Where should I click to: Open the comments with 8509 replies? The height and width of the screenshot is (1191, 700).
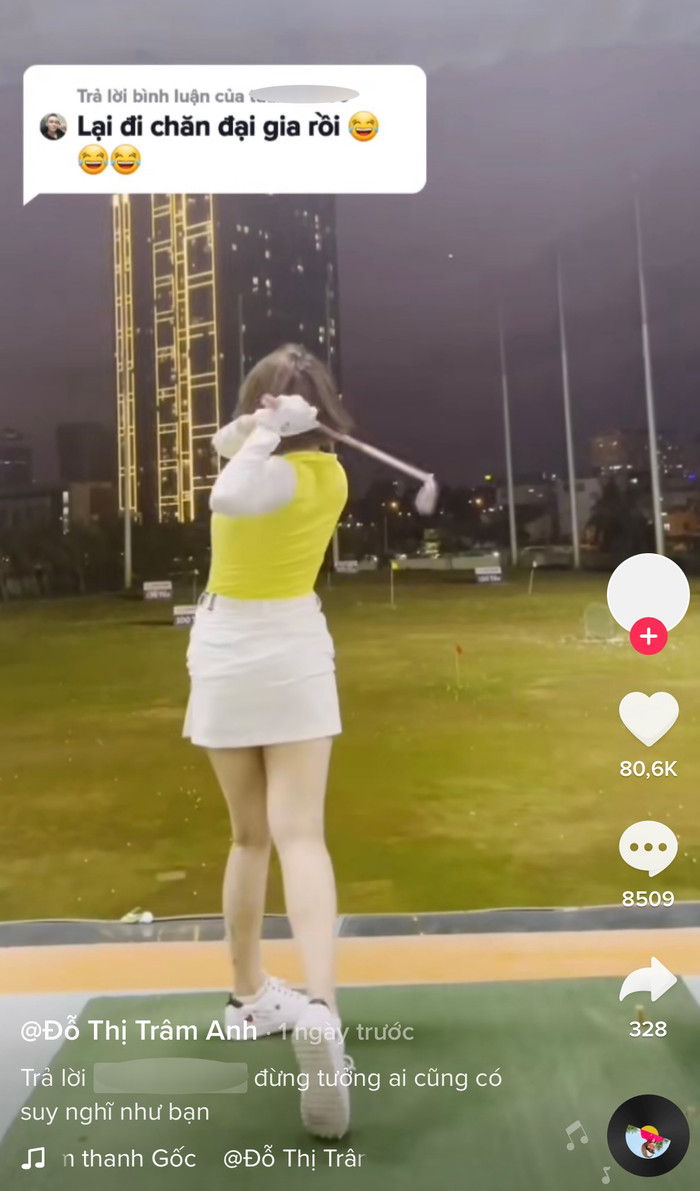tap(648, 849)
